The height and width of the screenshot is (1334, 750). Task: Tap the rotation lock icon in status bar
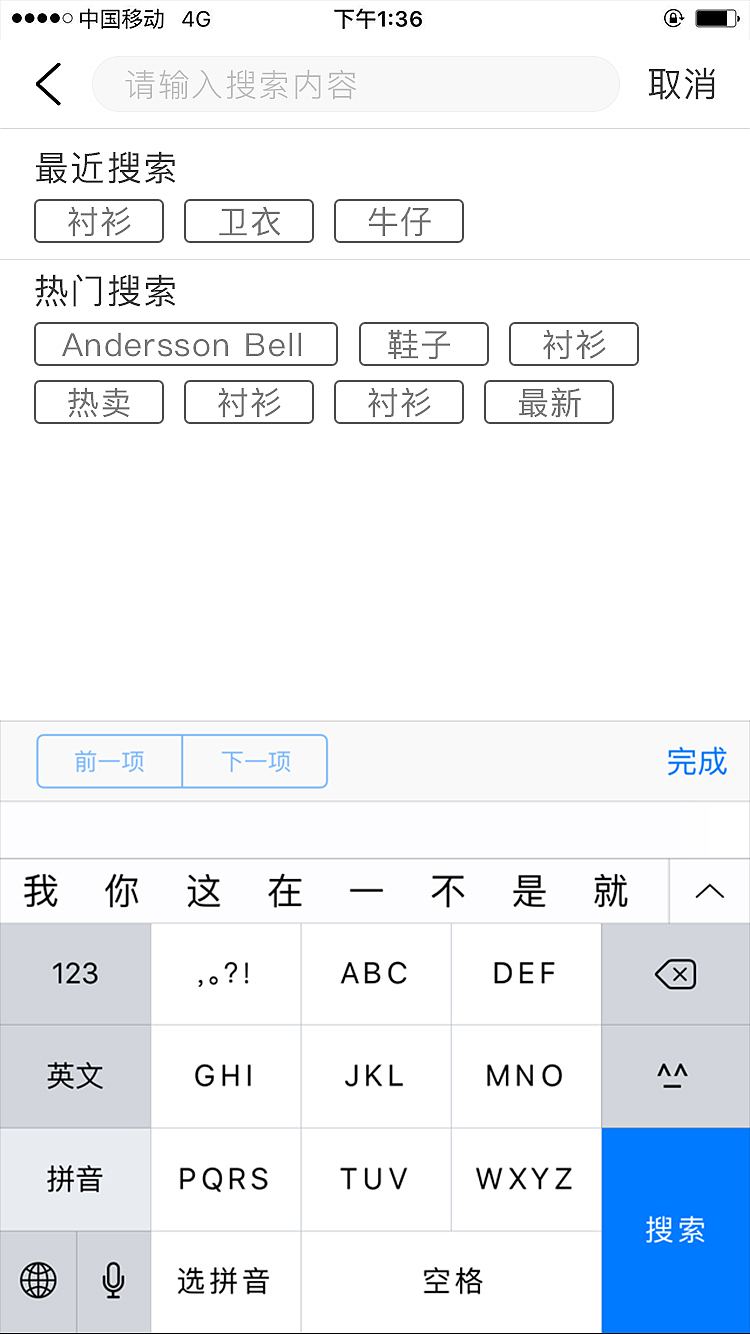tap(674, 17)
